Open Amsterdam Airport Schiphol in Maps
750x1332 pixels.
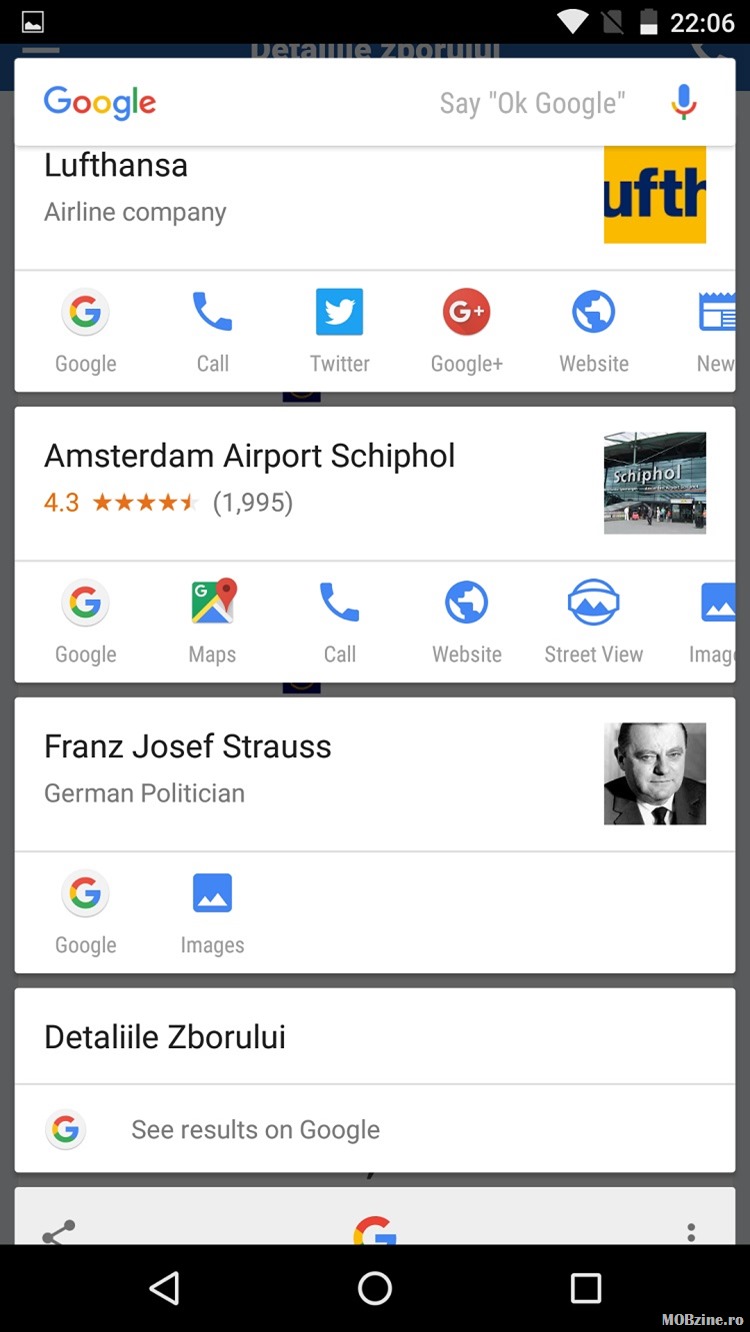212,621
